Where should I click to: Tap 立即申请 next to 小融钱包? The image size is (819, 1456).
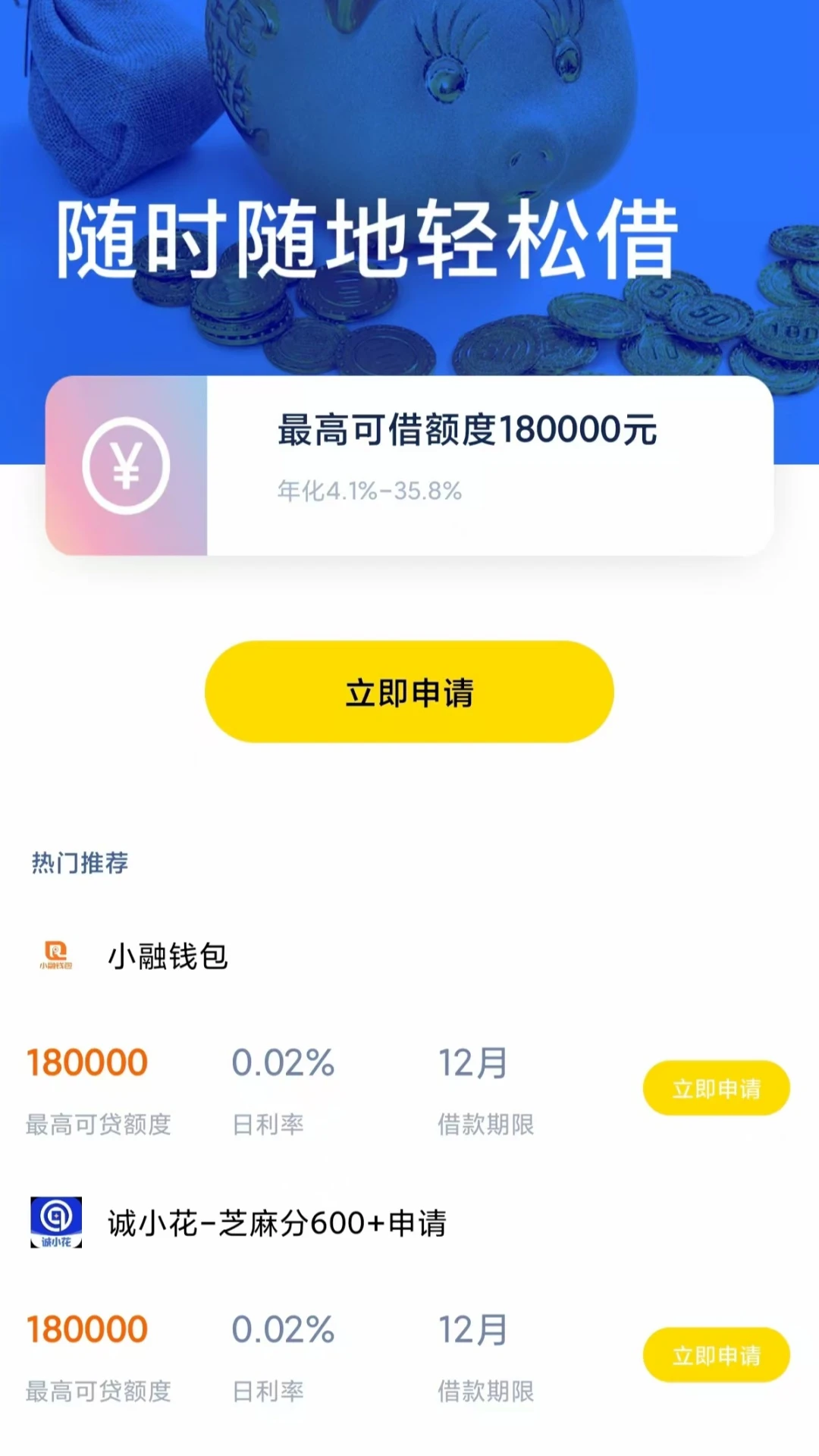(717, 1087)
